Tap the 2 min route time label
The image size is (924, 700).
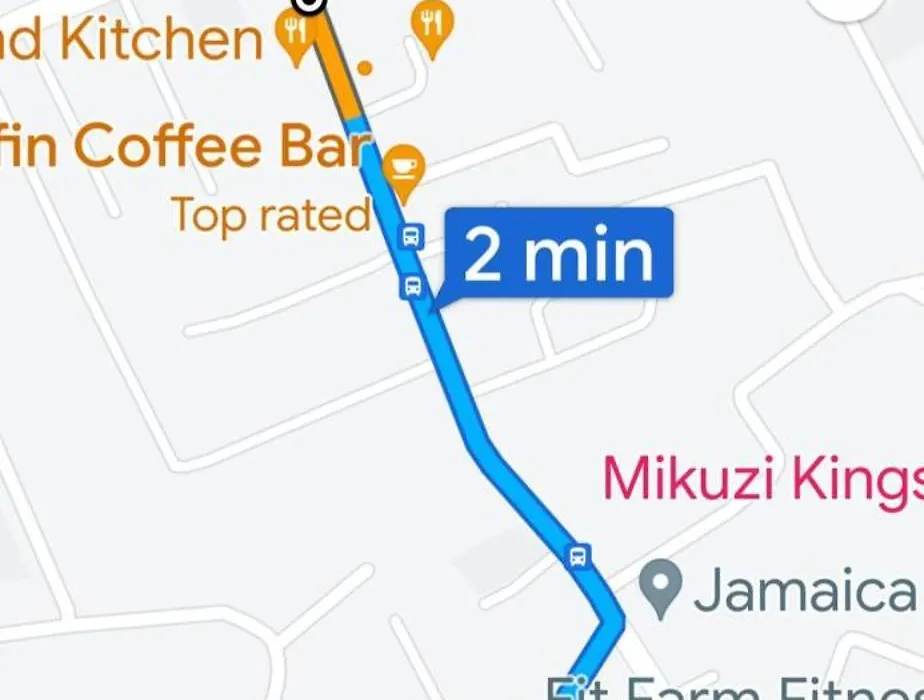(558, 254)
